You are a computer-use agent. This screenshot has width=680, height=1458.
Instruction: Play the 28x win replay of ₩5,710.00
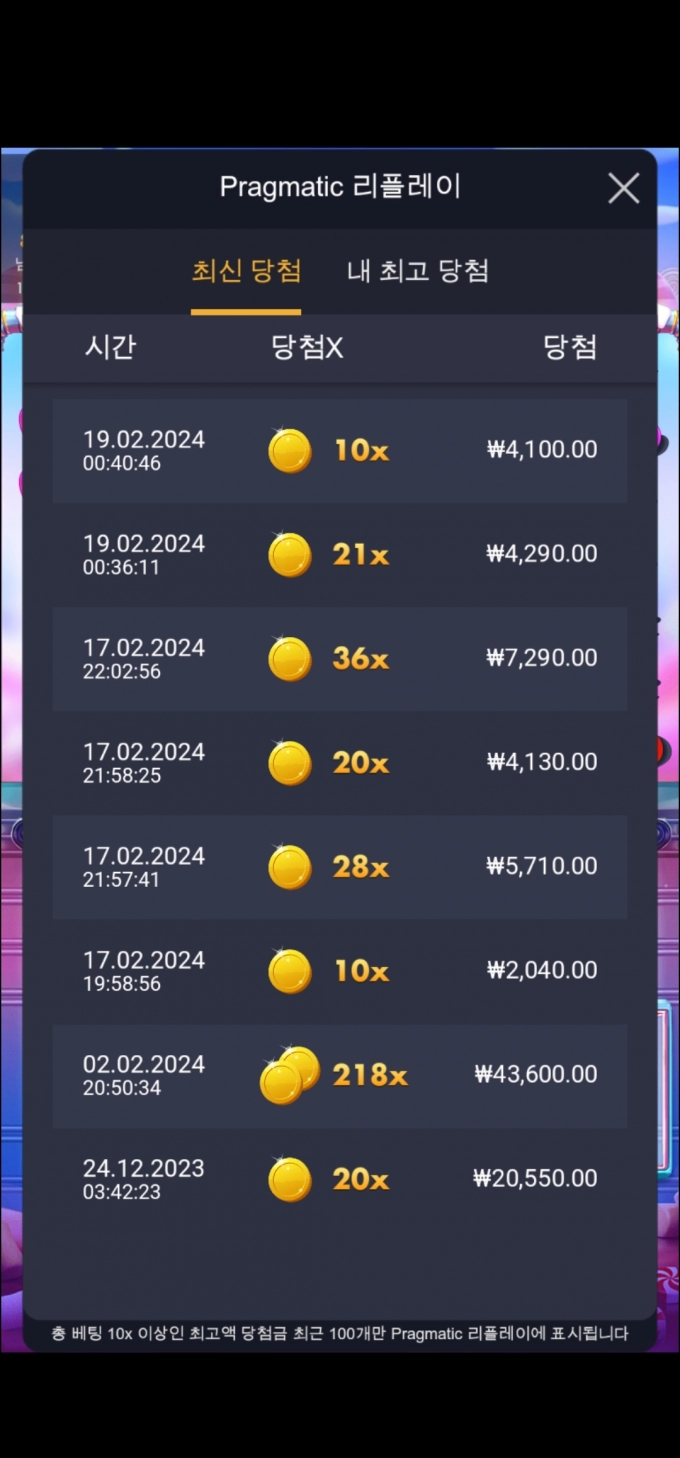click(339, 866)
